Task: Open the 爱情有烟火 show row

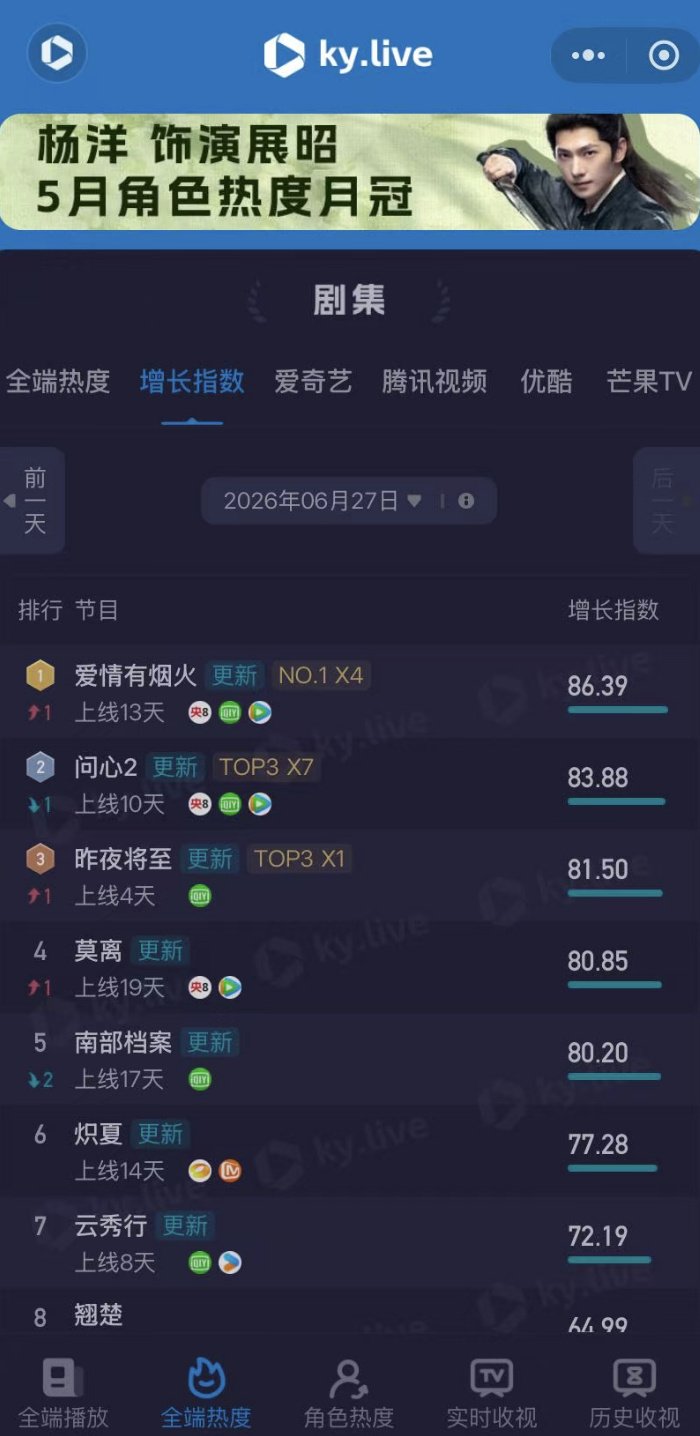Action: pyautogui.click(x=350, y=691)
